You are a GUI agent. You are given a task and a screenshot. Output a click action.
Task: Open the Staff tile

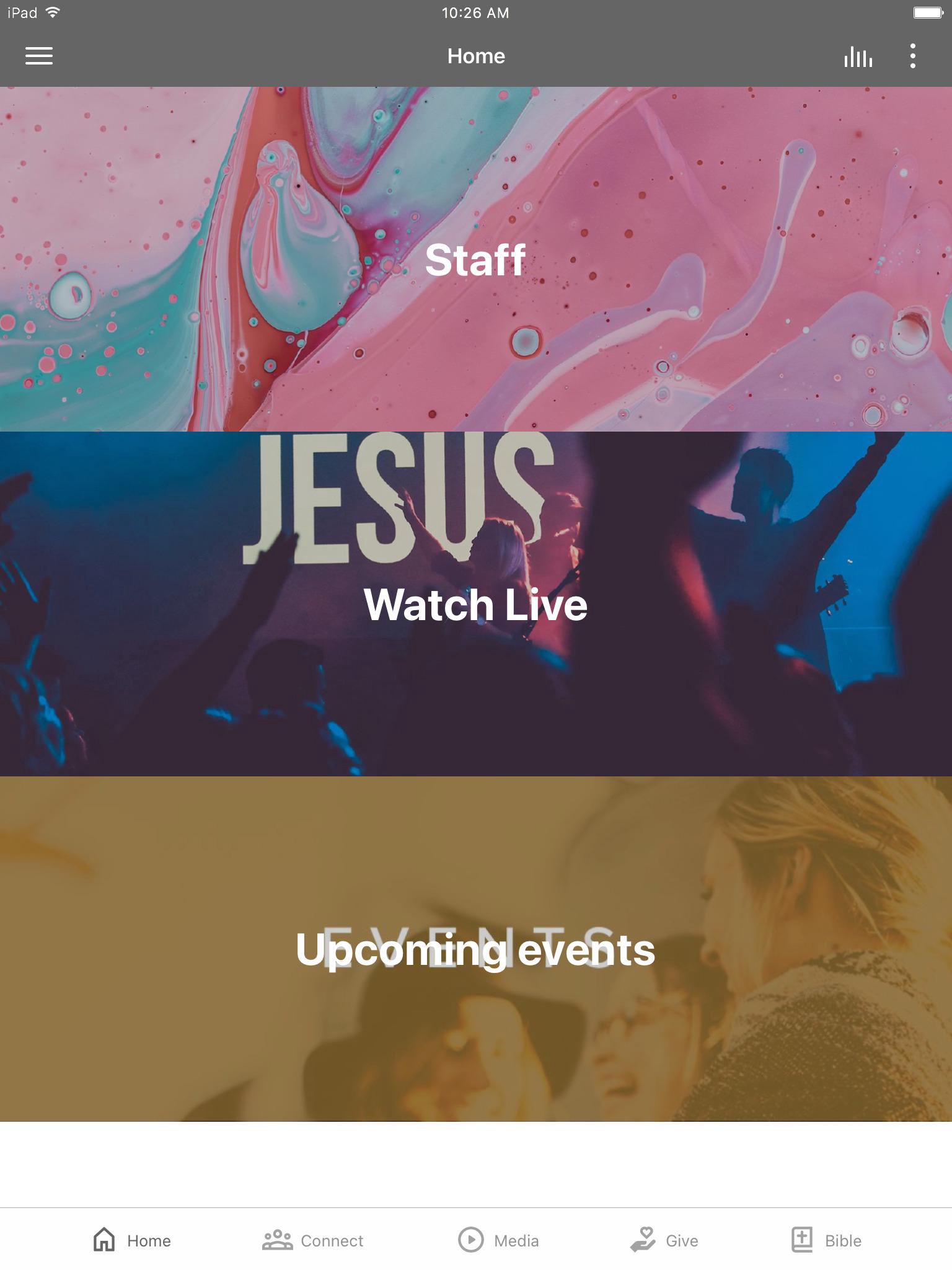475,259
